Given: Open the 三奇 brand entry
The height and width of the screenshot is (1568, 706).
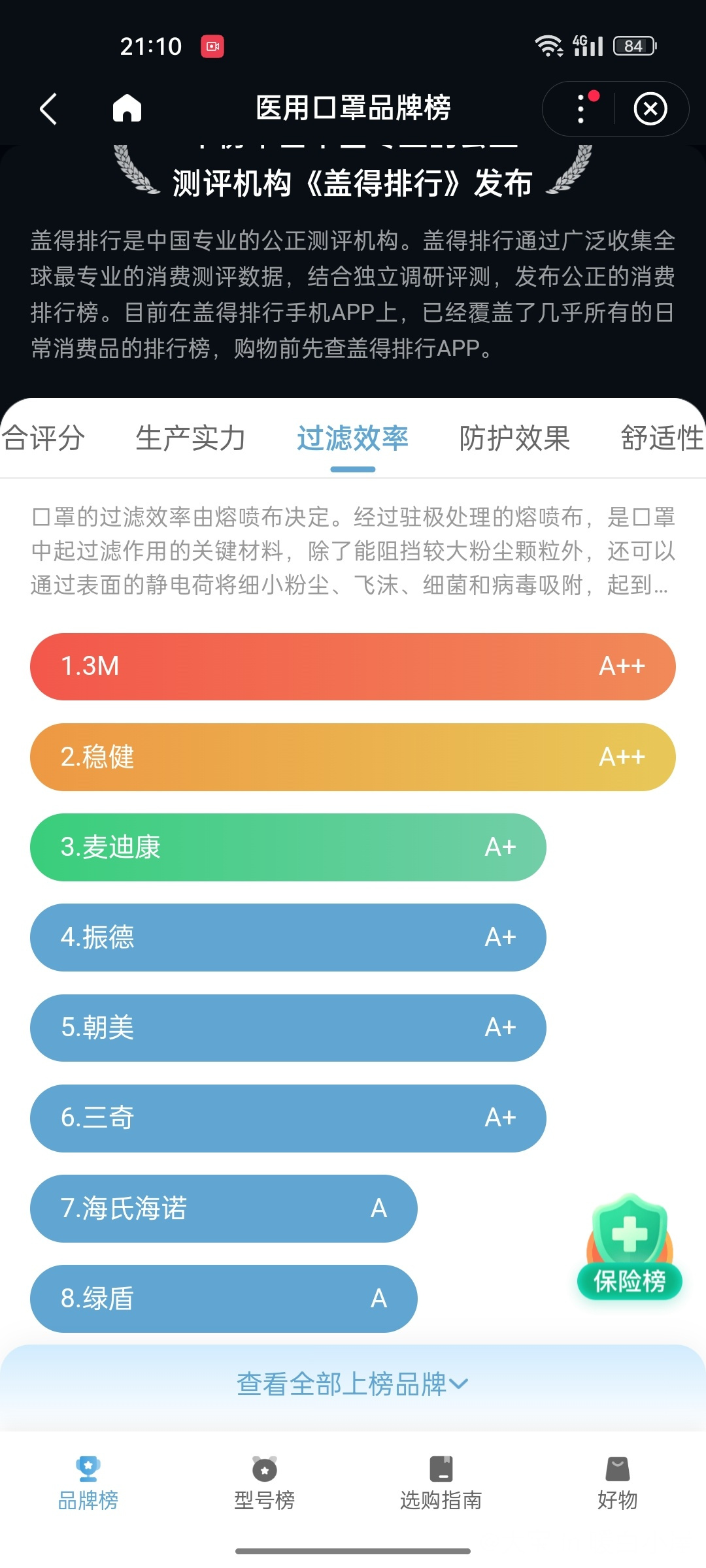Looking at the screenshot, I should click(x=288, y=1118).
